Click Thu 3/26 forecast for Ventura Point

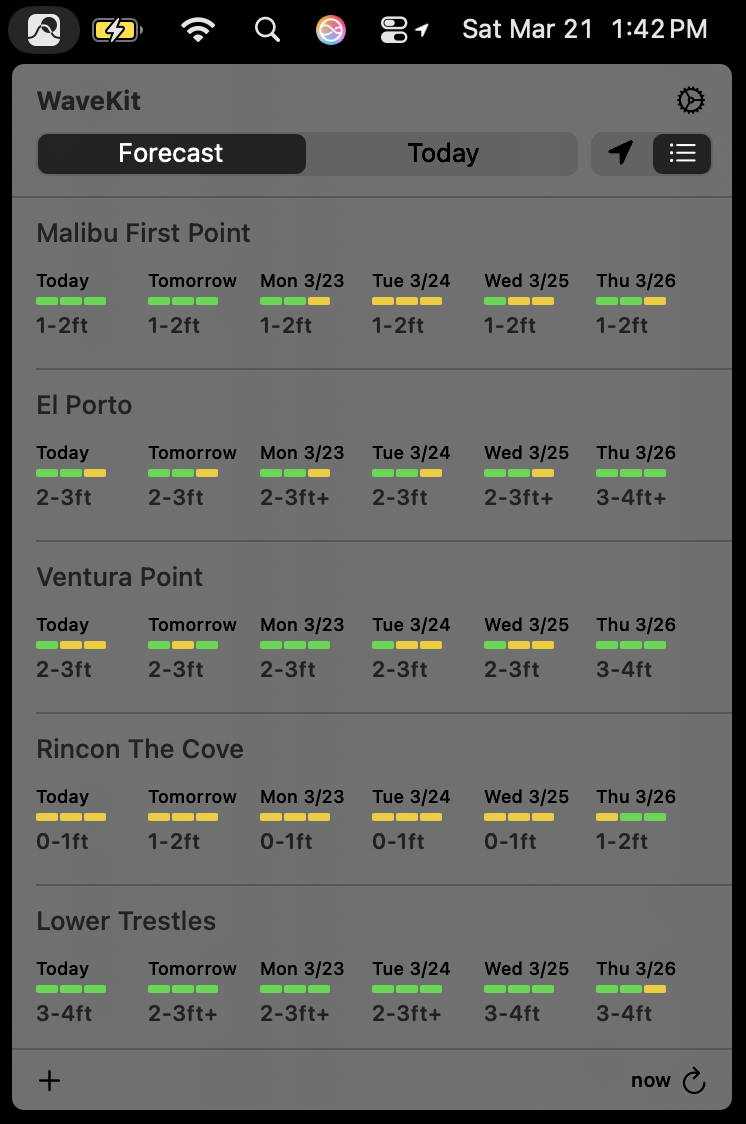[635, 645]
